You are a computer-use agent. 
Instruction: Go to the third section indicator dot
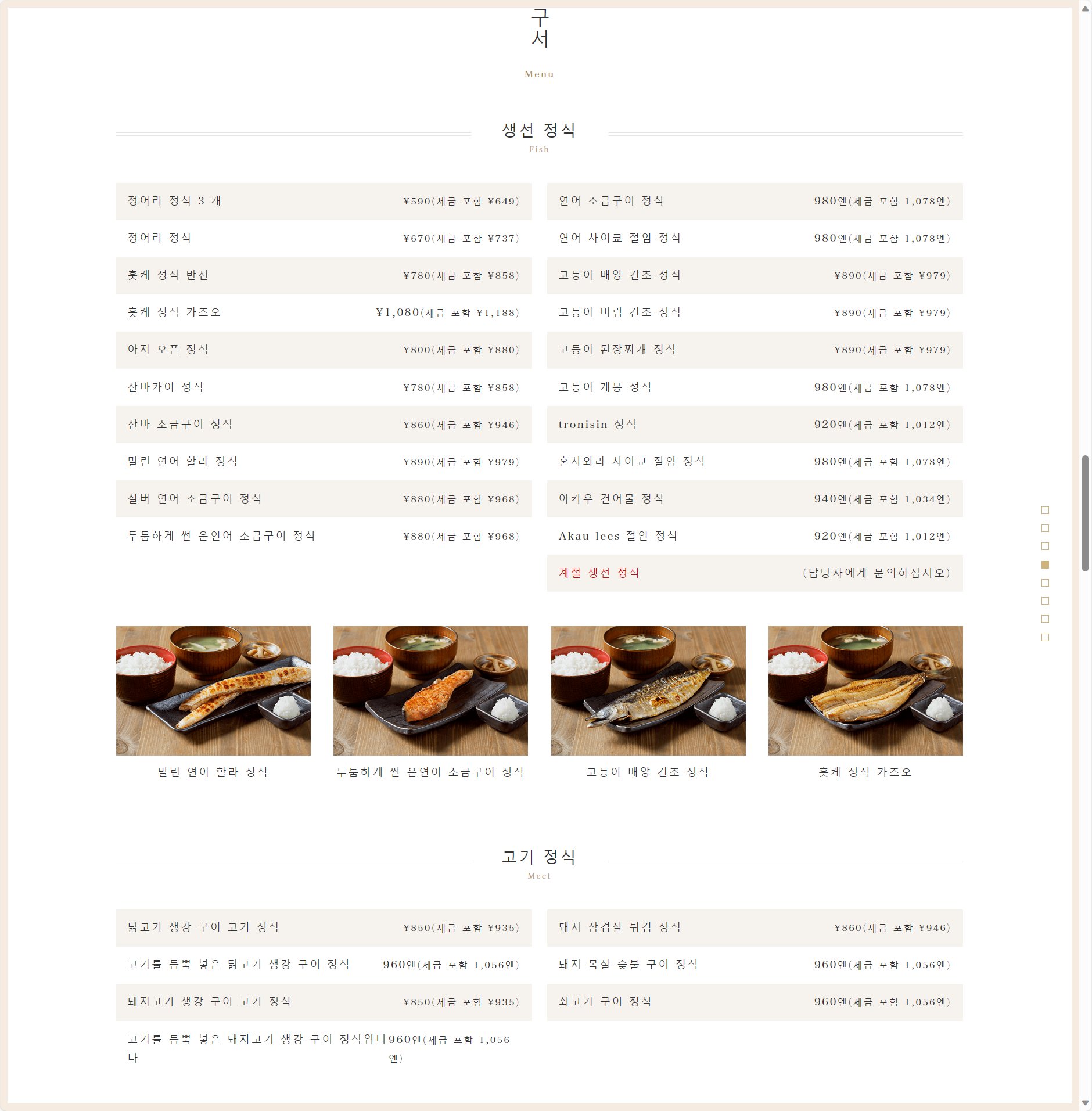[x=1045, y=546]
